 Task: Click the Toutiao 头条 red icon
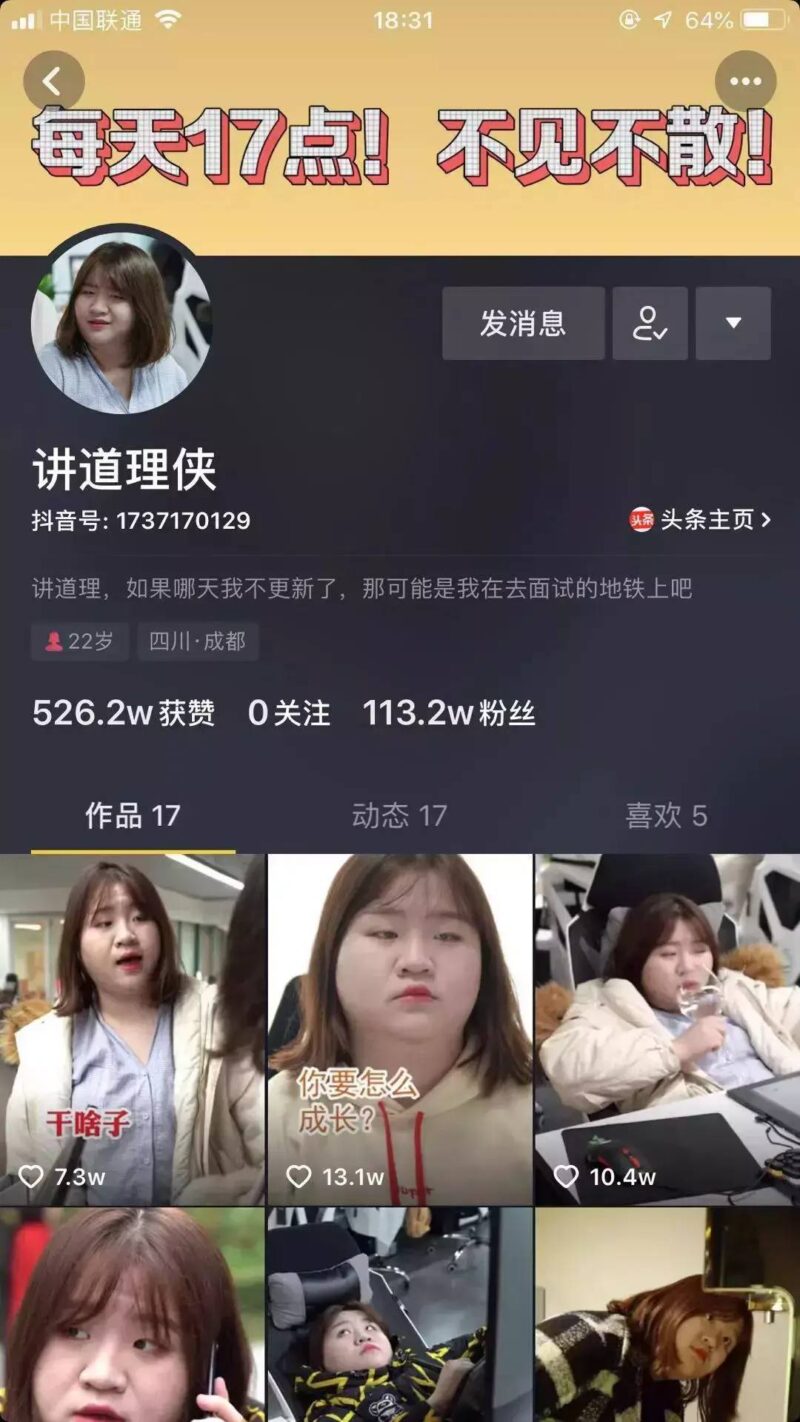click(x=641, y=519)
